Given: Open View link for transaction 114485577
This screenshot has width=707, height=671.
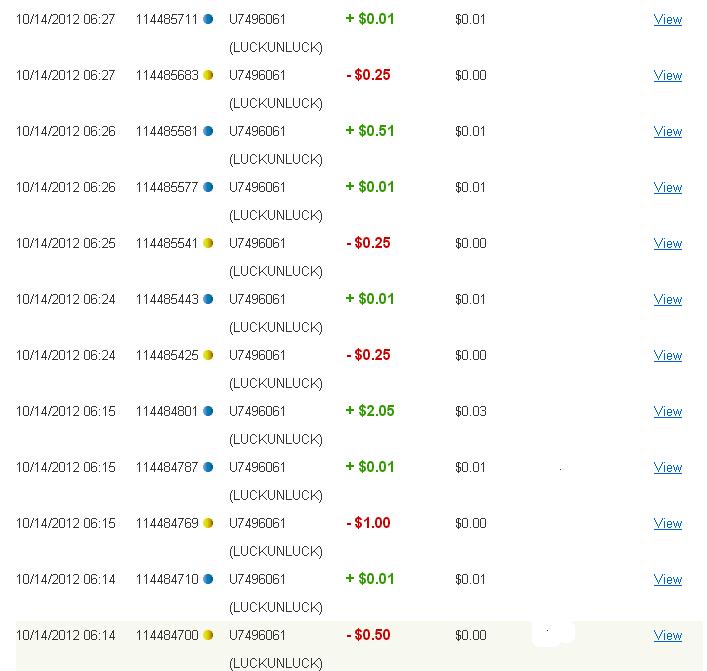Looking at the screenshot, I should 667,187.
